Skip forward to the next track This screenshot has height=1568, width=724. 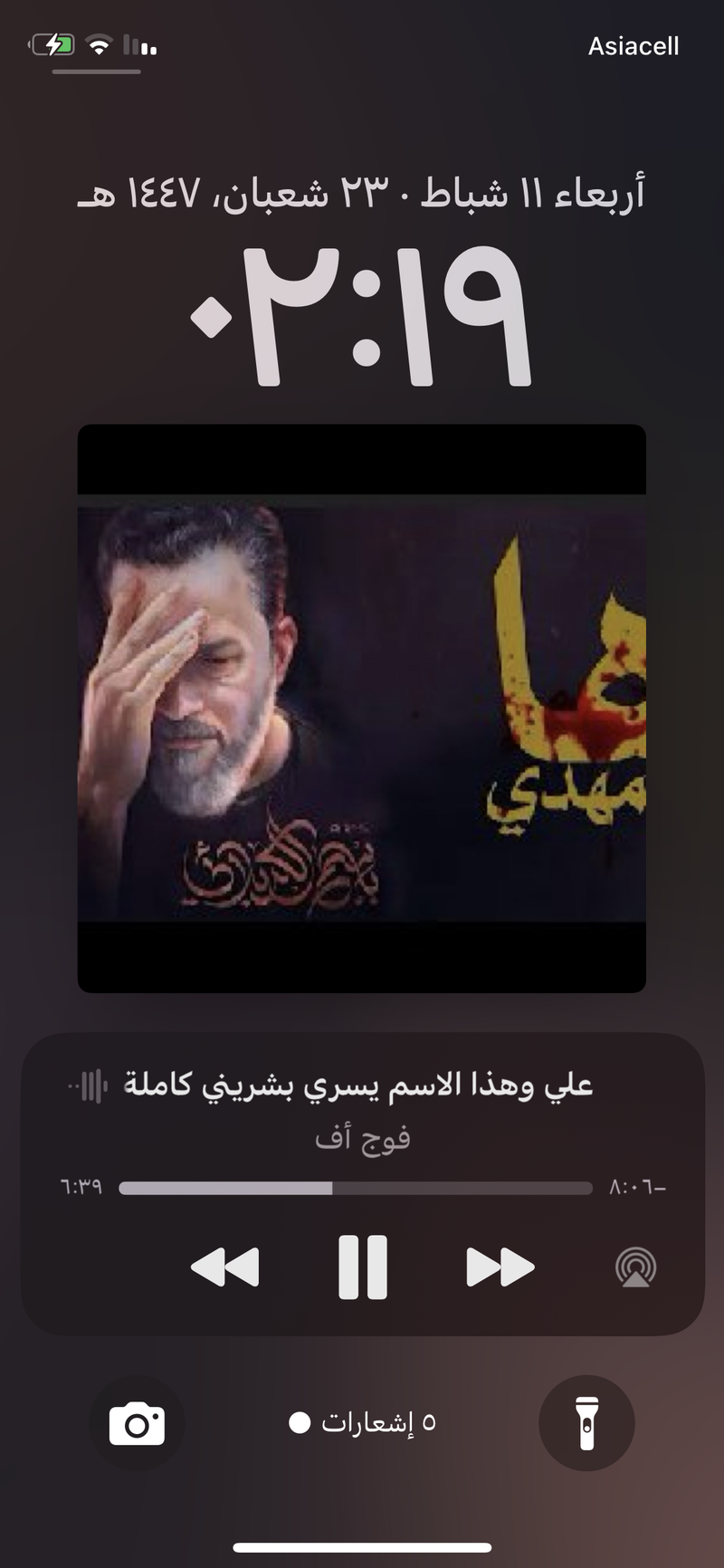(x=500, y=1267)
